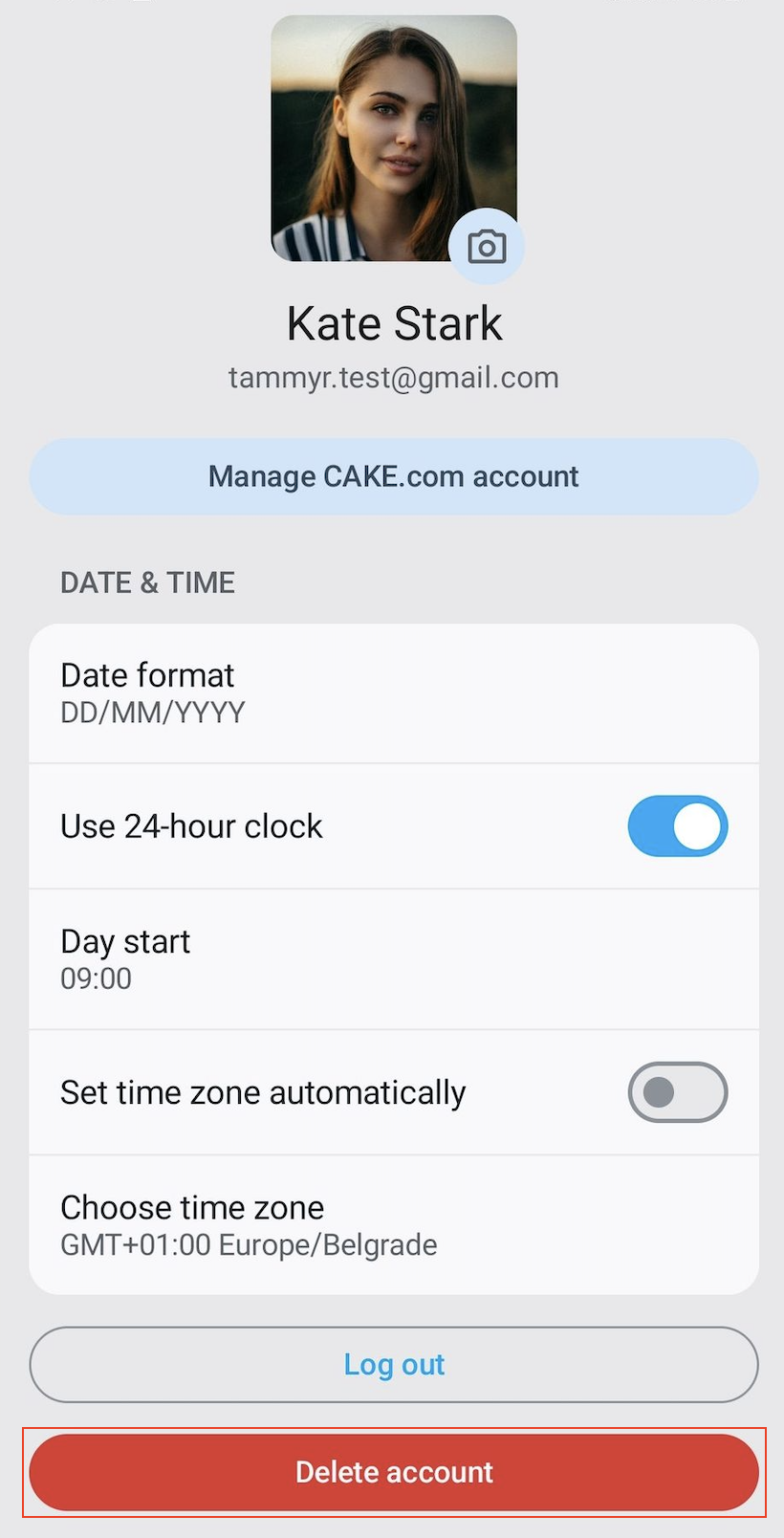This screenshot has width=784, height=1538.
Task: Open the Date format setting
Action: [x=394, y=693]
